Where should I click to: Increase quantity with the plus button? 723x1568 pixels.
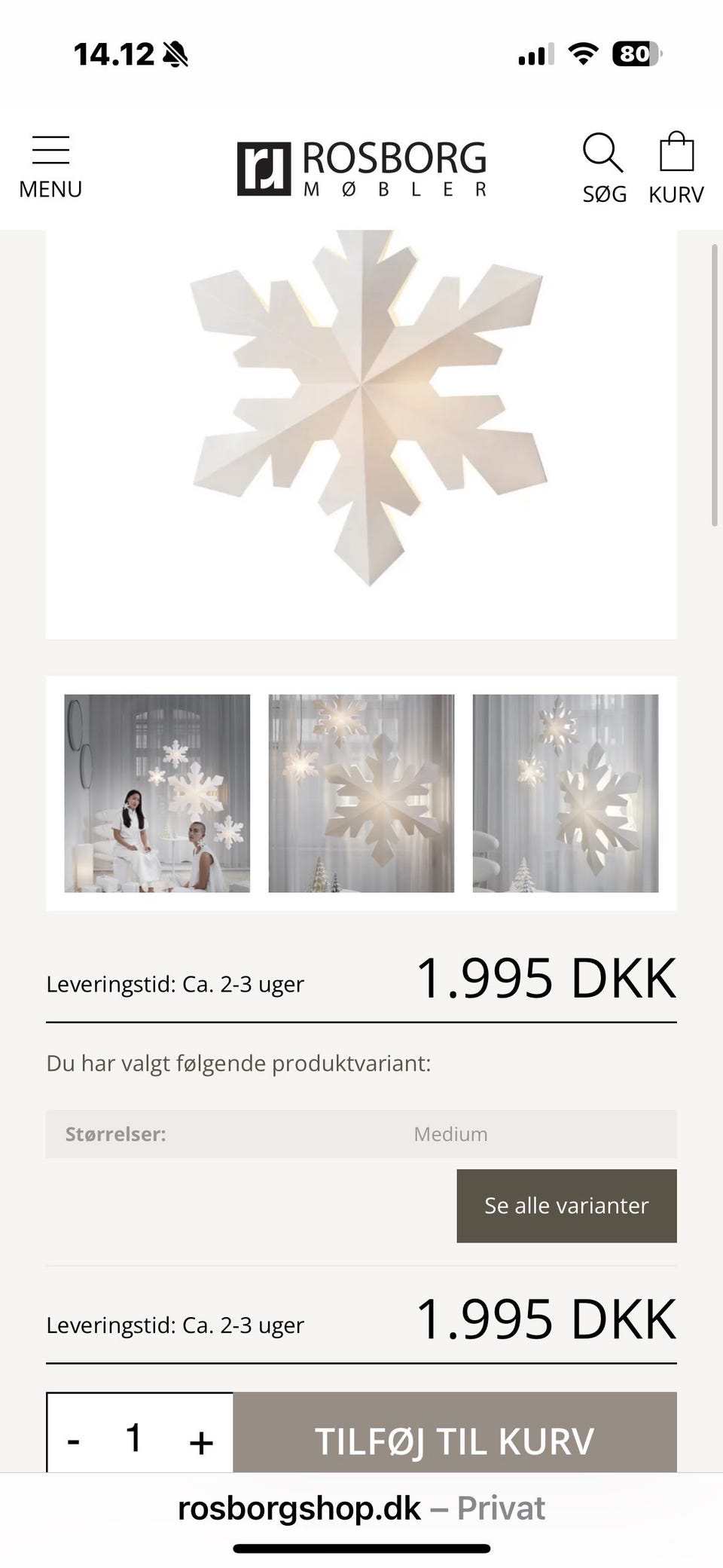(x=201, y=1440)
